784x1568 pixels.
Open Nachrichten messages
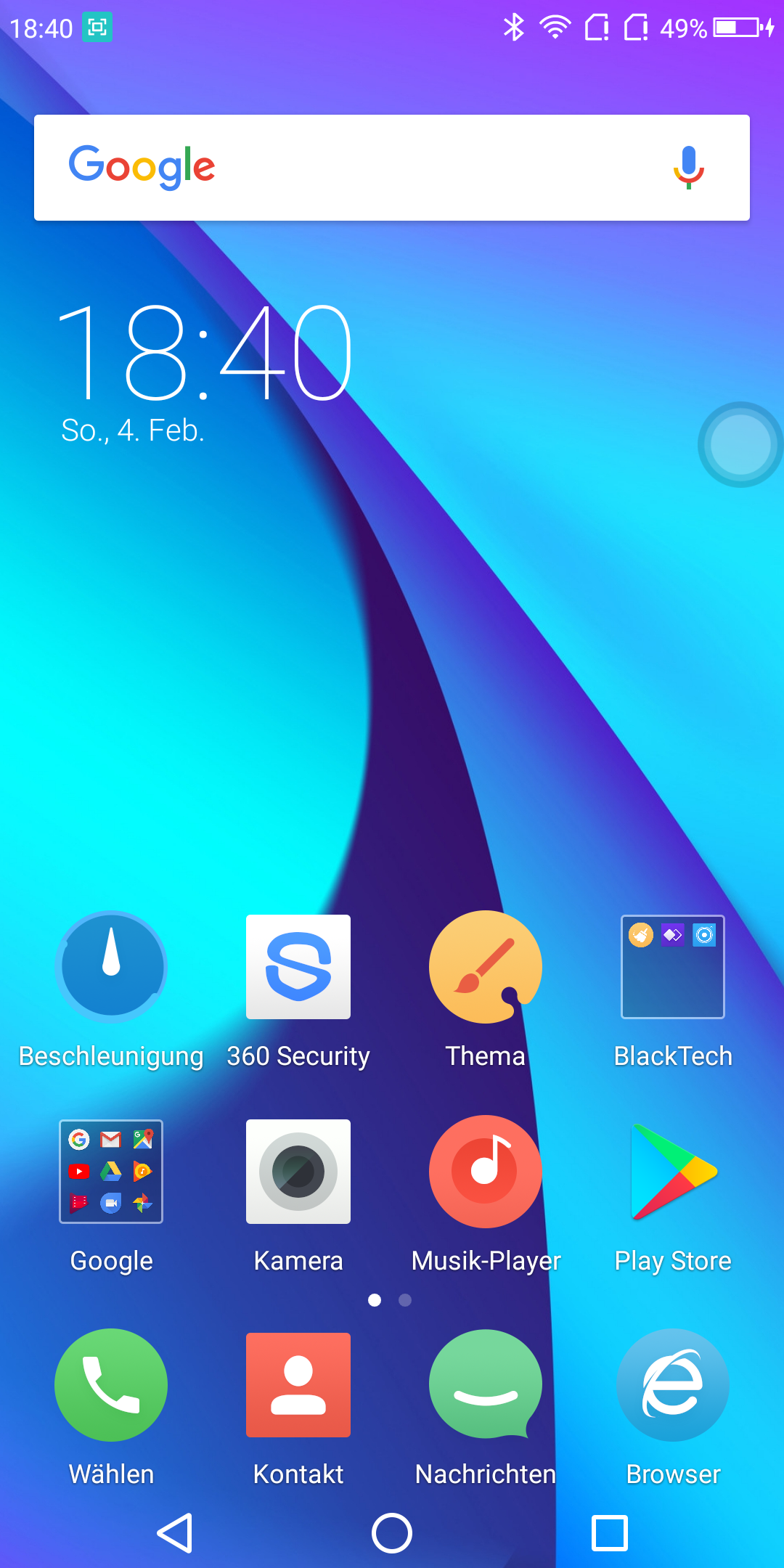coord(486,1385)
